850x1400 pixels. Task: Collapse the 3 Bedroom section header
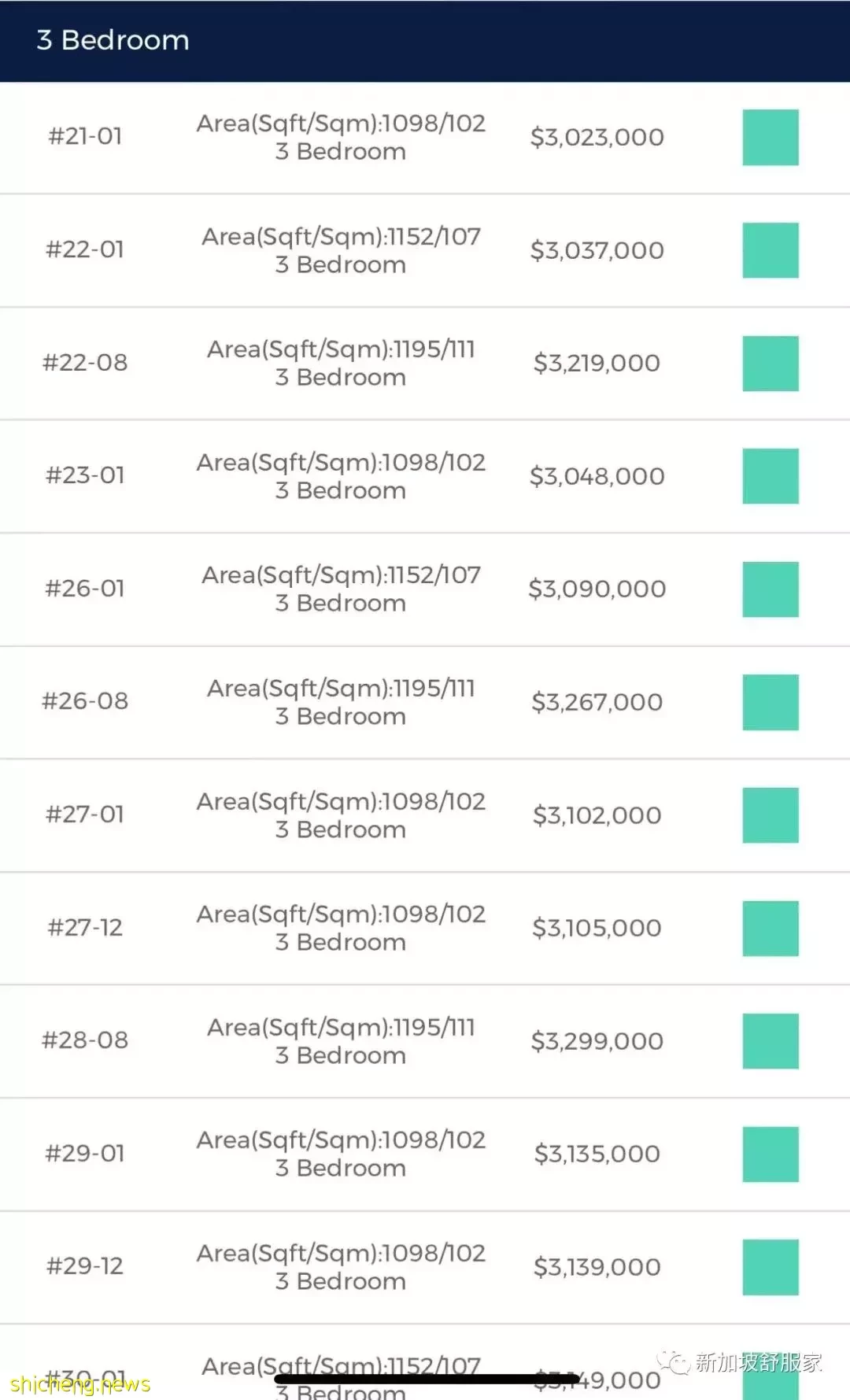click(x=425, y=41)
